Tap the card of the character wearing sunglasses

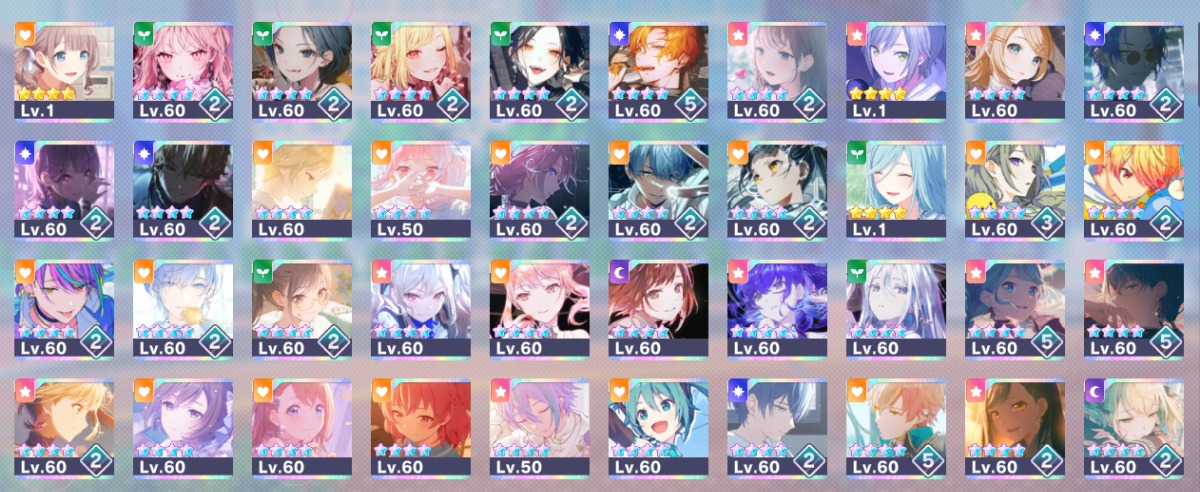click(1134, 70)
